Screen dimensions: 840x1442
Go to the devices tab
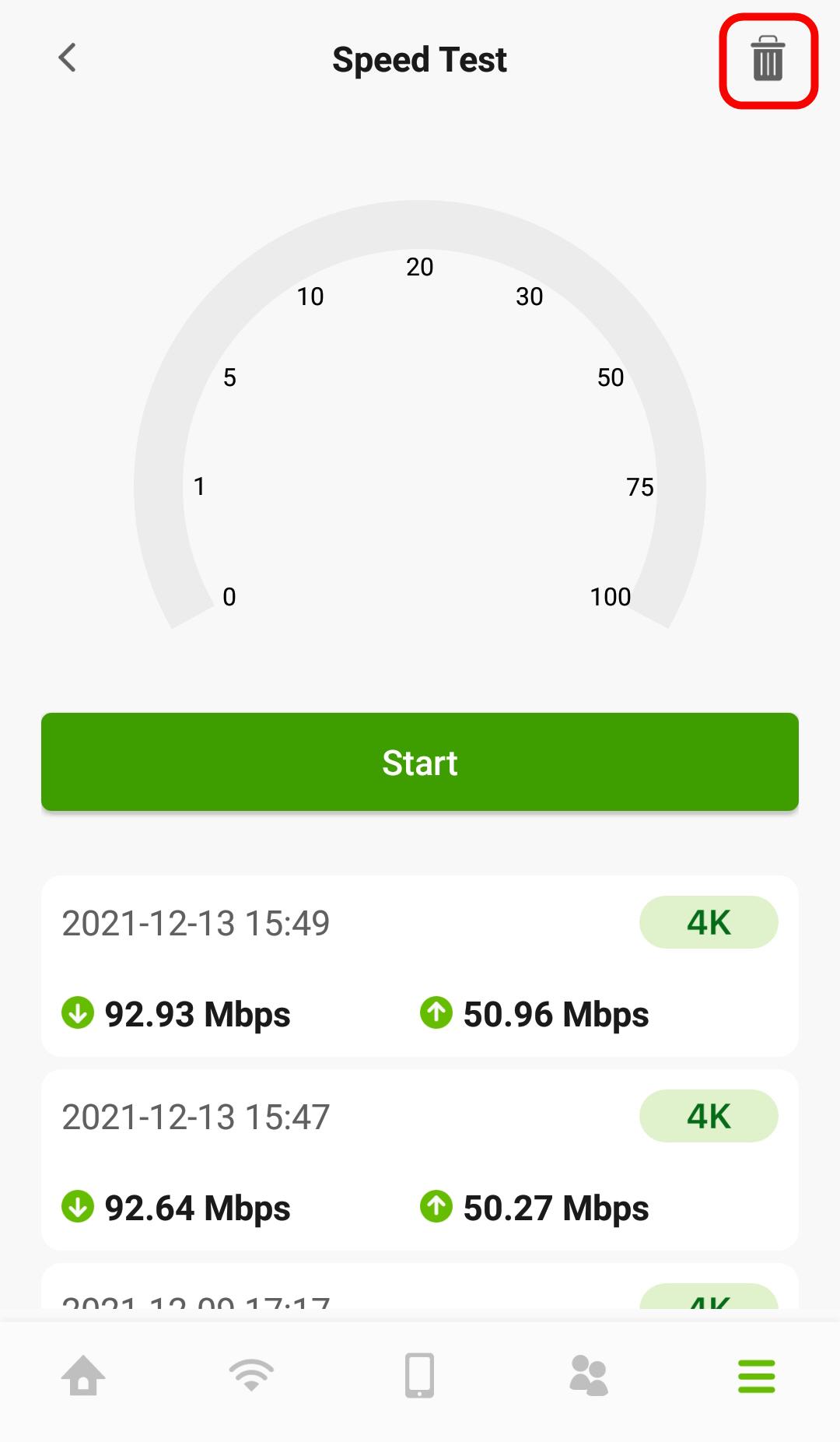coord(419,1375)
